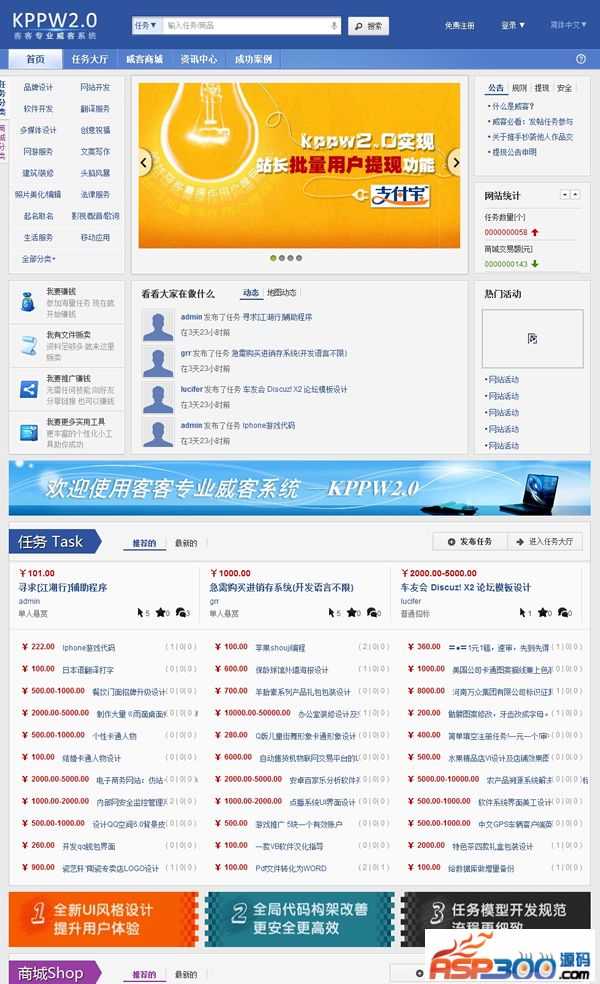This screenshot has height=984, width=600.
Task: Open the 资讯中心 navigation tab
Action: pos(198,59)
